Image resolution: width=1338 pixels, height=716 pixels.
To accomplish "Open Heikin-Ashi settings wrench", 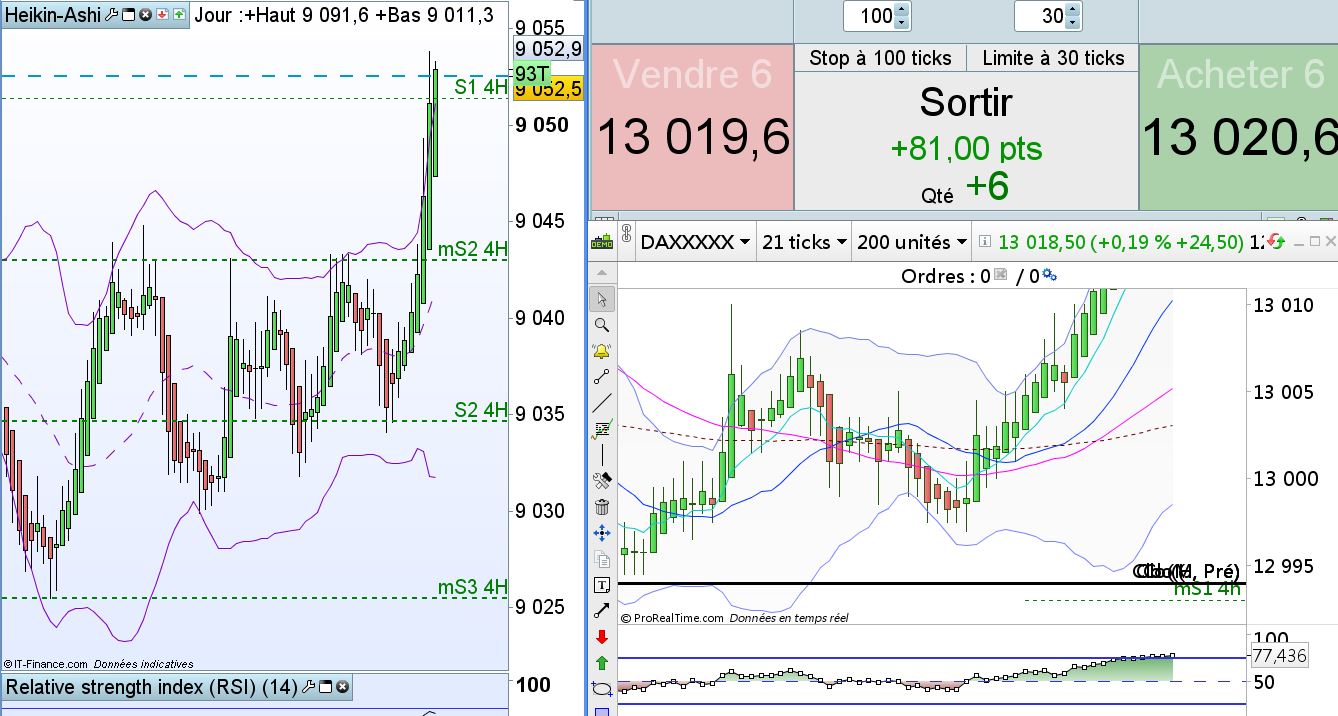I will (112, 15).
